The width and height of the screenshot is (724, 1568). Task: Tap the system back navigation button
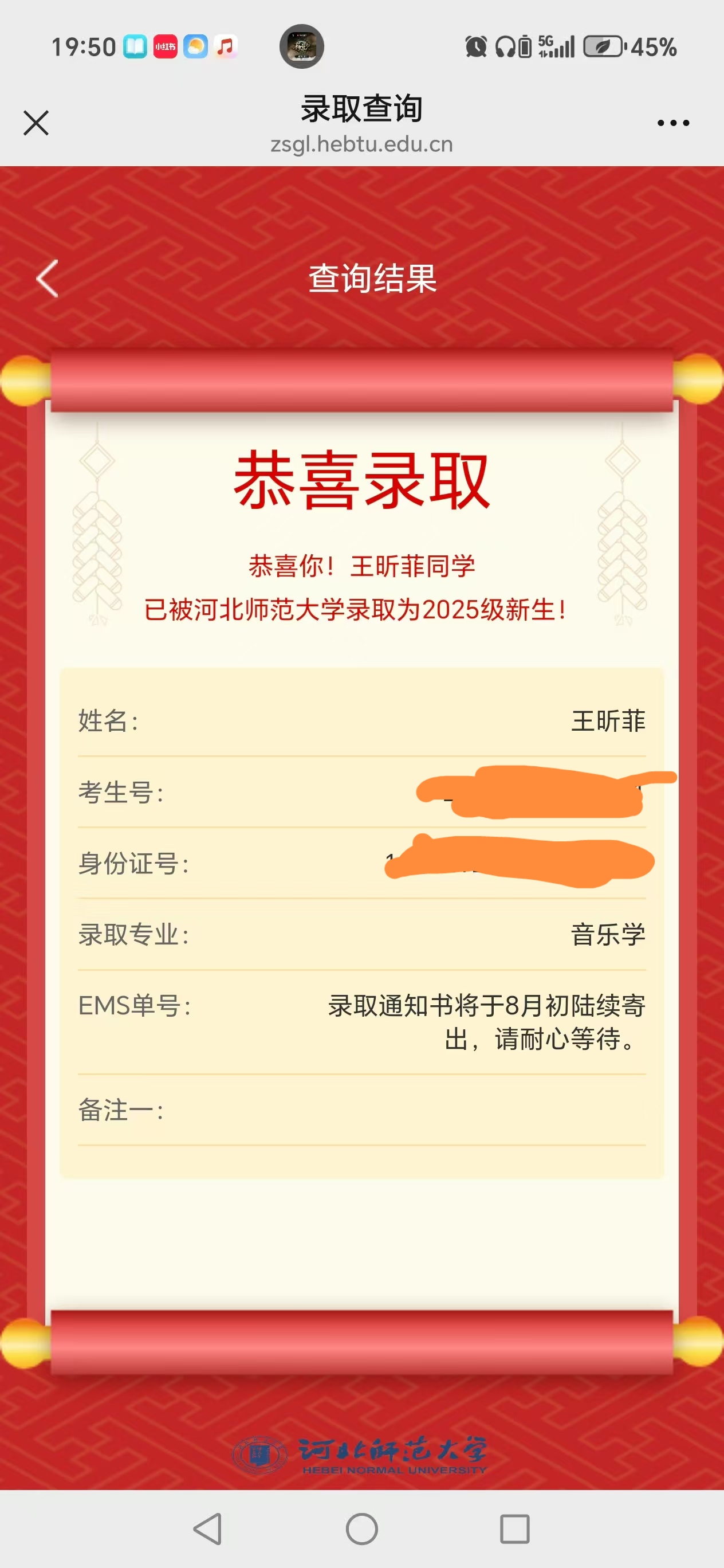pyautogui.click(x=207, y=1528)
